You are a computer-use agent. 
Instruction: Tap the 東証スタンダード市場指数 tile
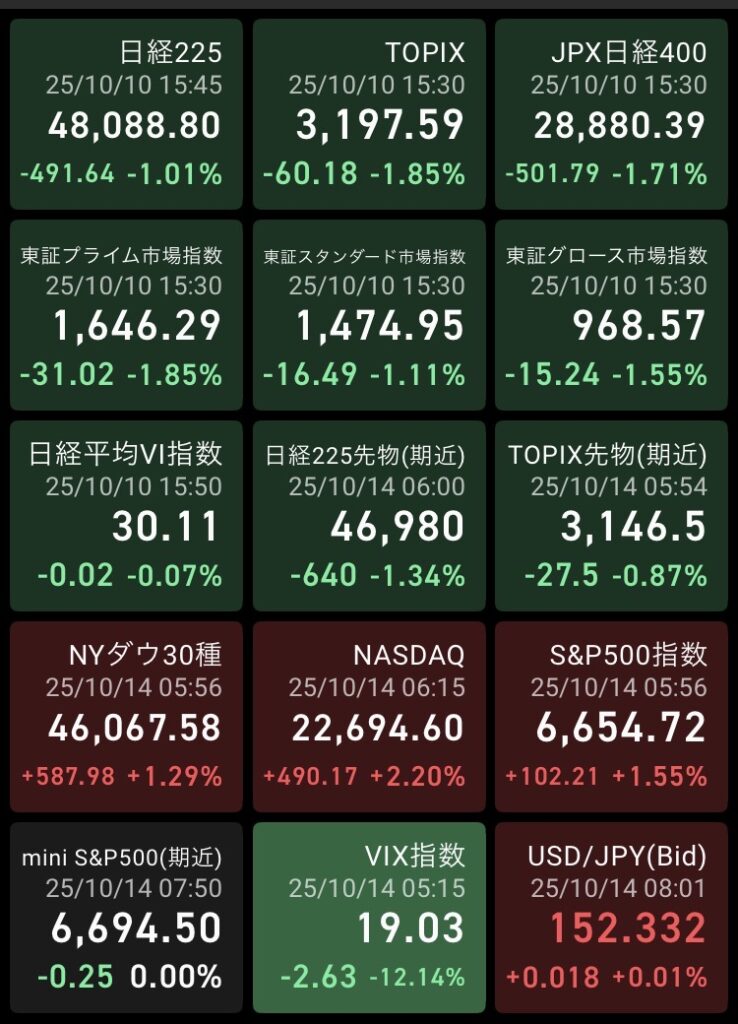pos(369,314)
